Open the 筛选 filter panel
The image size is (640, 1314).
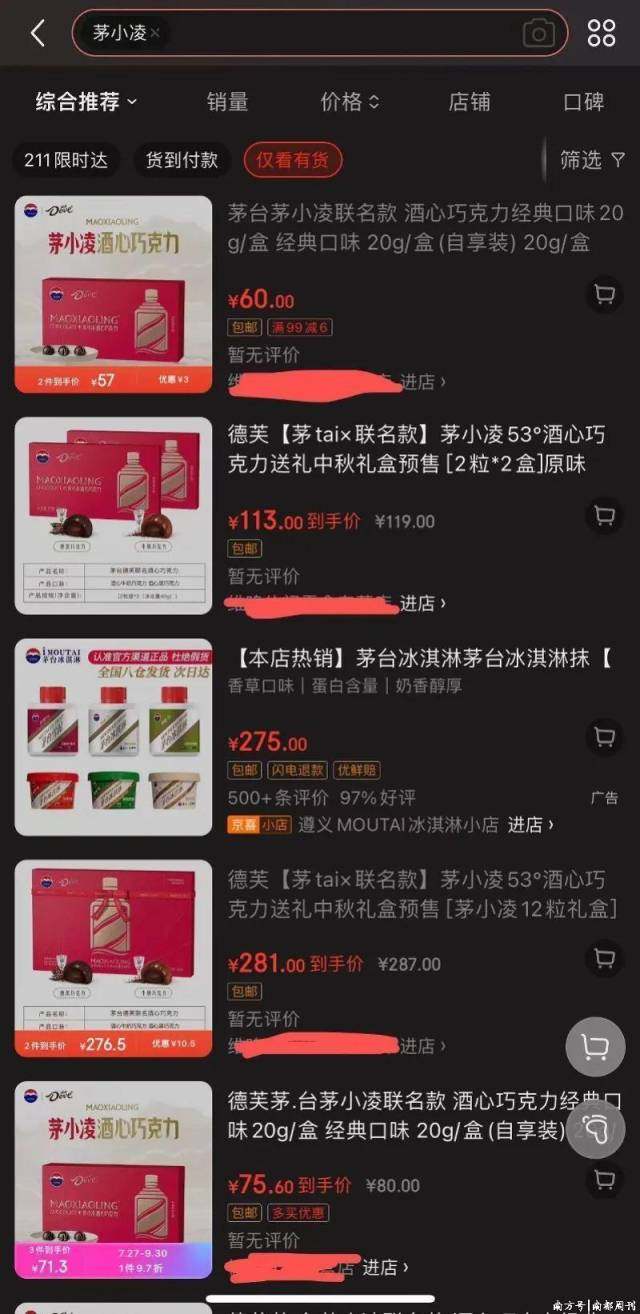click(592, 160)
